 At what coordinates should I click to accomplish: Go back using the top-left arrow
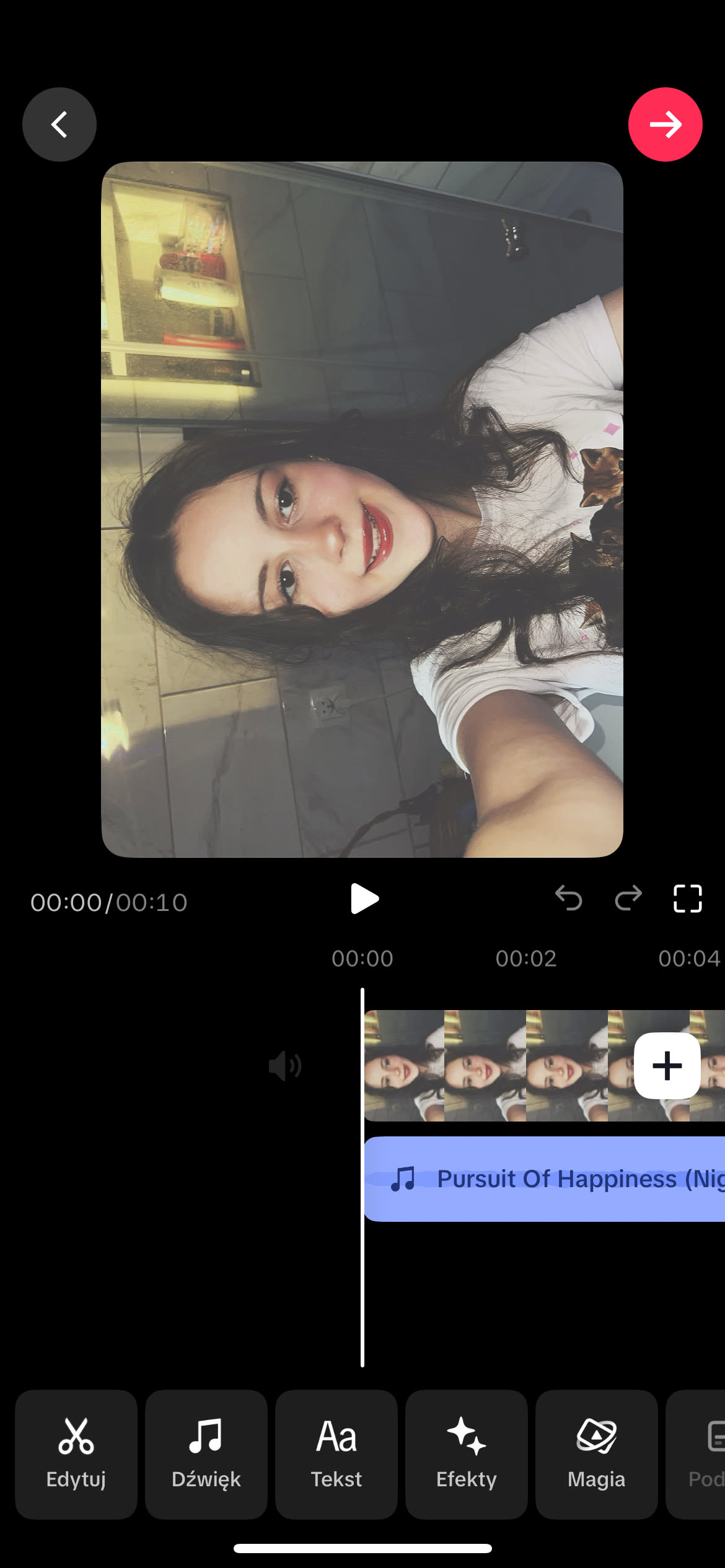point(59,124)
